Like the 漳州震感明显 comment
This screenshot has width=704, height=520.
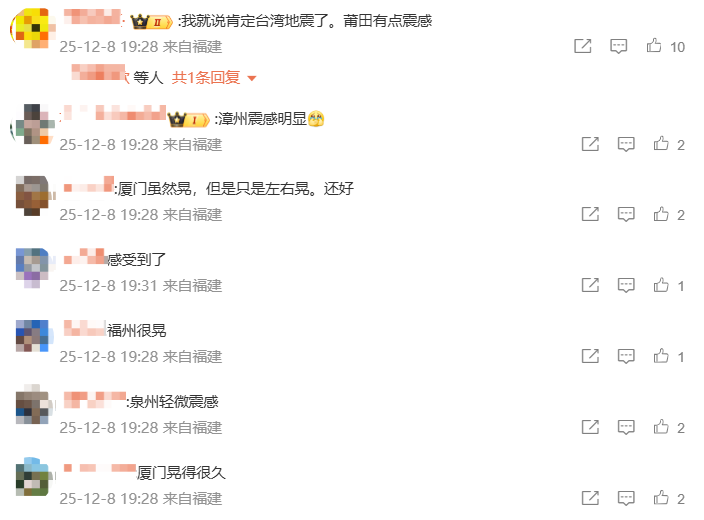tap(661, 144)
